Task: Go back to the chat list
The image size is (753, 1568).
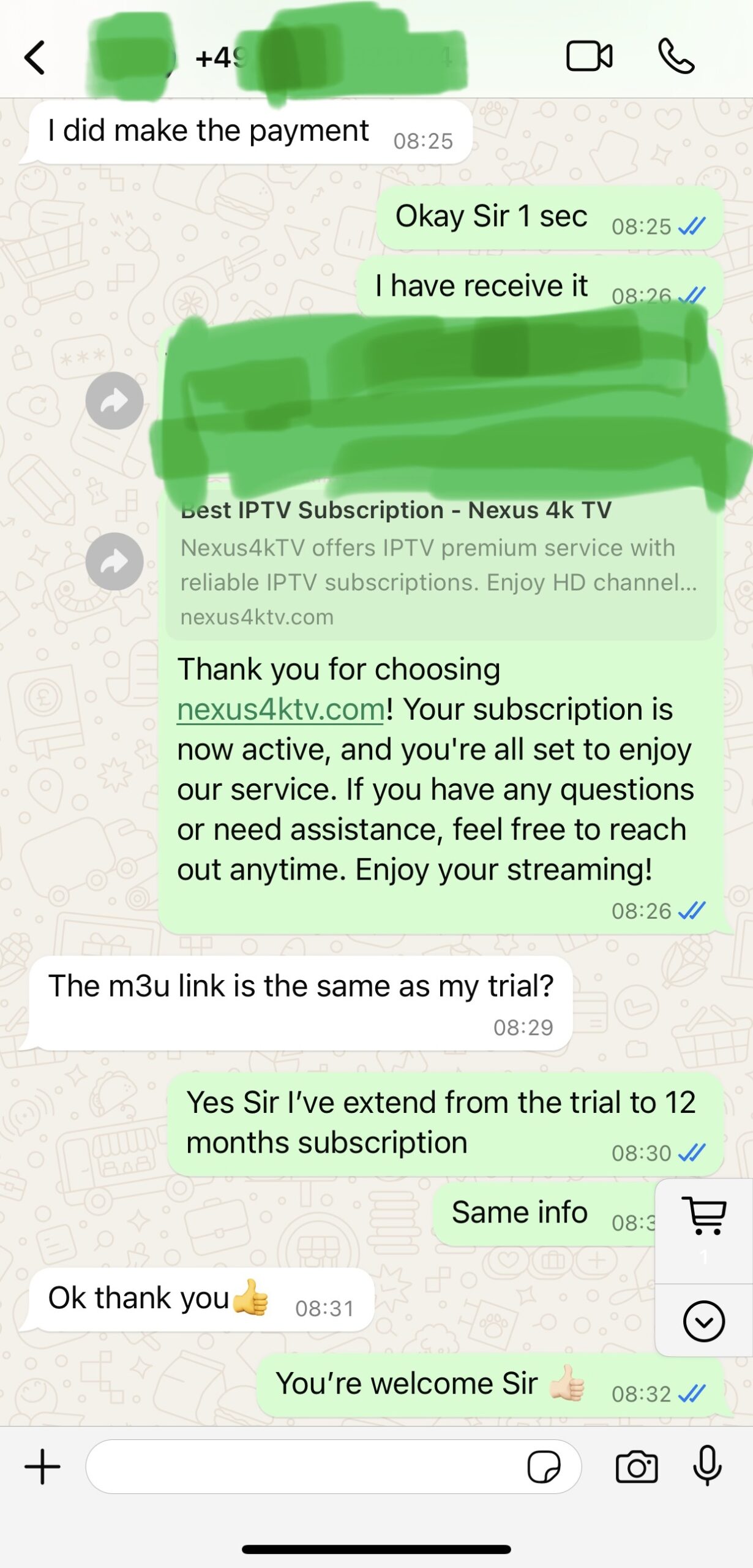Action: tap(35, 58)
